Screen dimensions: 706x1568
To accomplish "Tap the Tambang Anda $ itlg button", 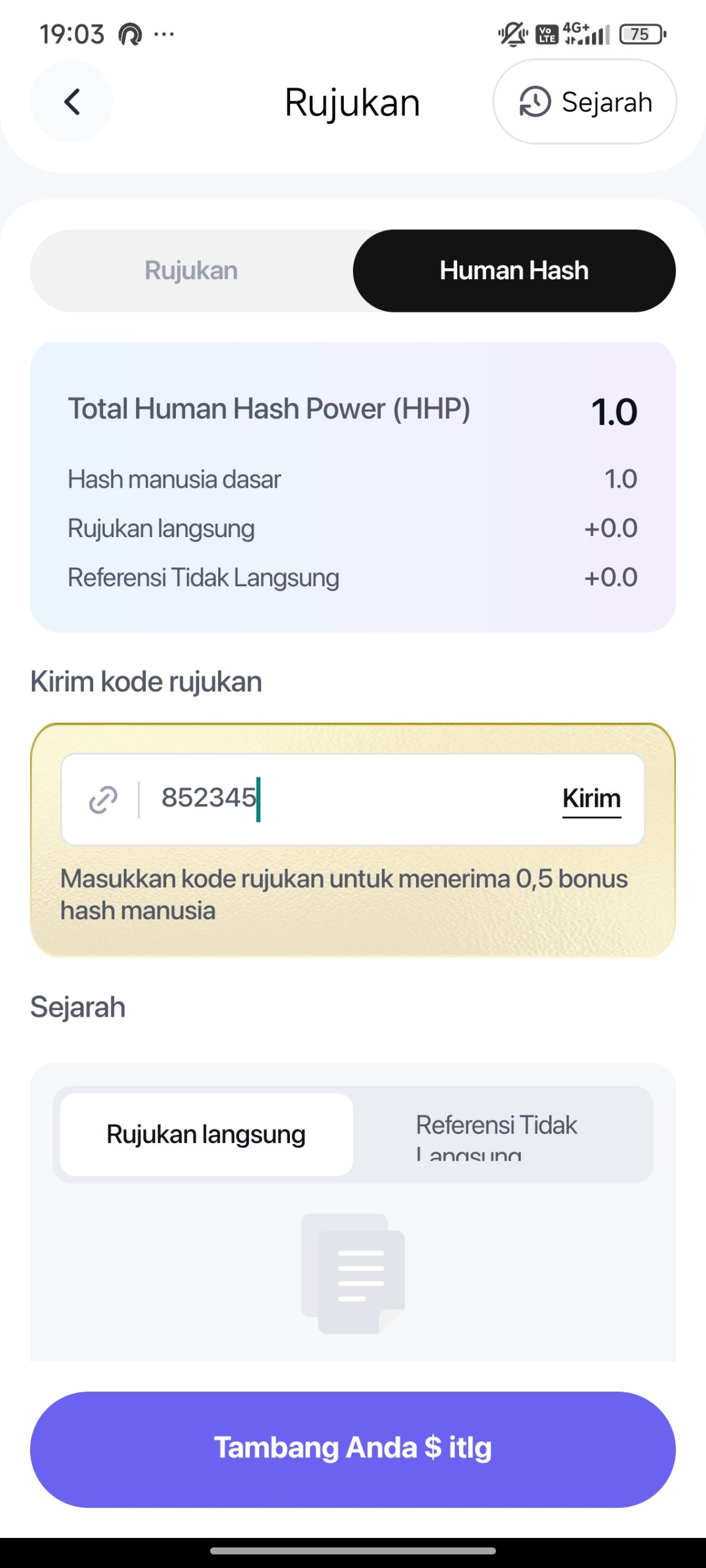I will [x=353, y=1448].
